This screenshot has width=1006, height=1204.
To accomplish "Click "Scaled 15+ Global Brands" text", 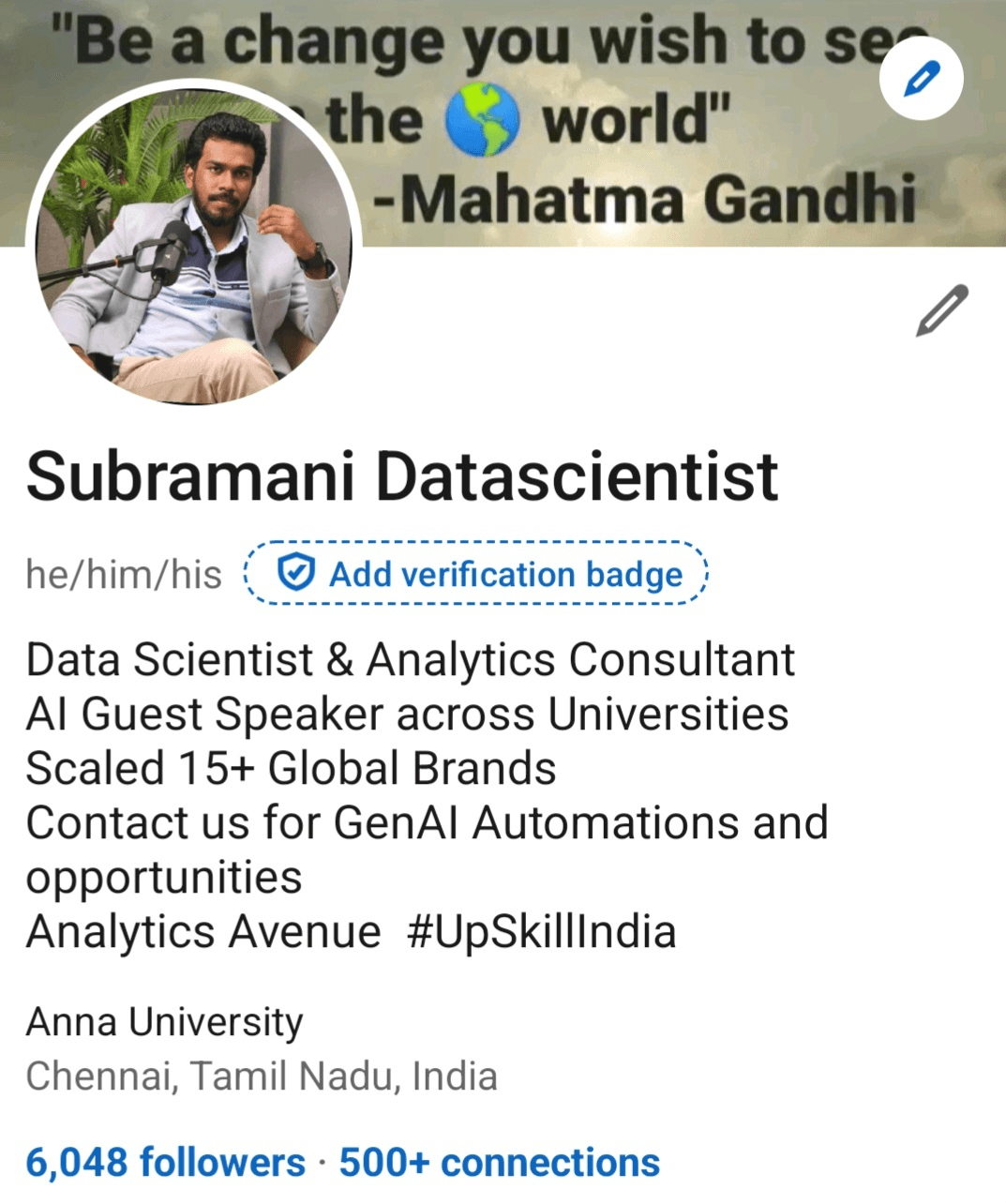I will [291, 768].
